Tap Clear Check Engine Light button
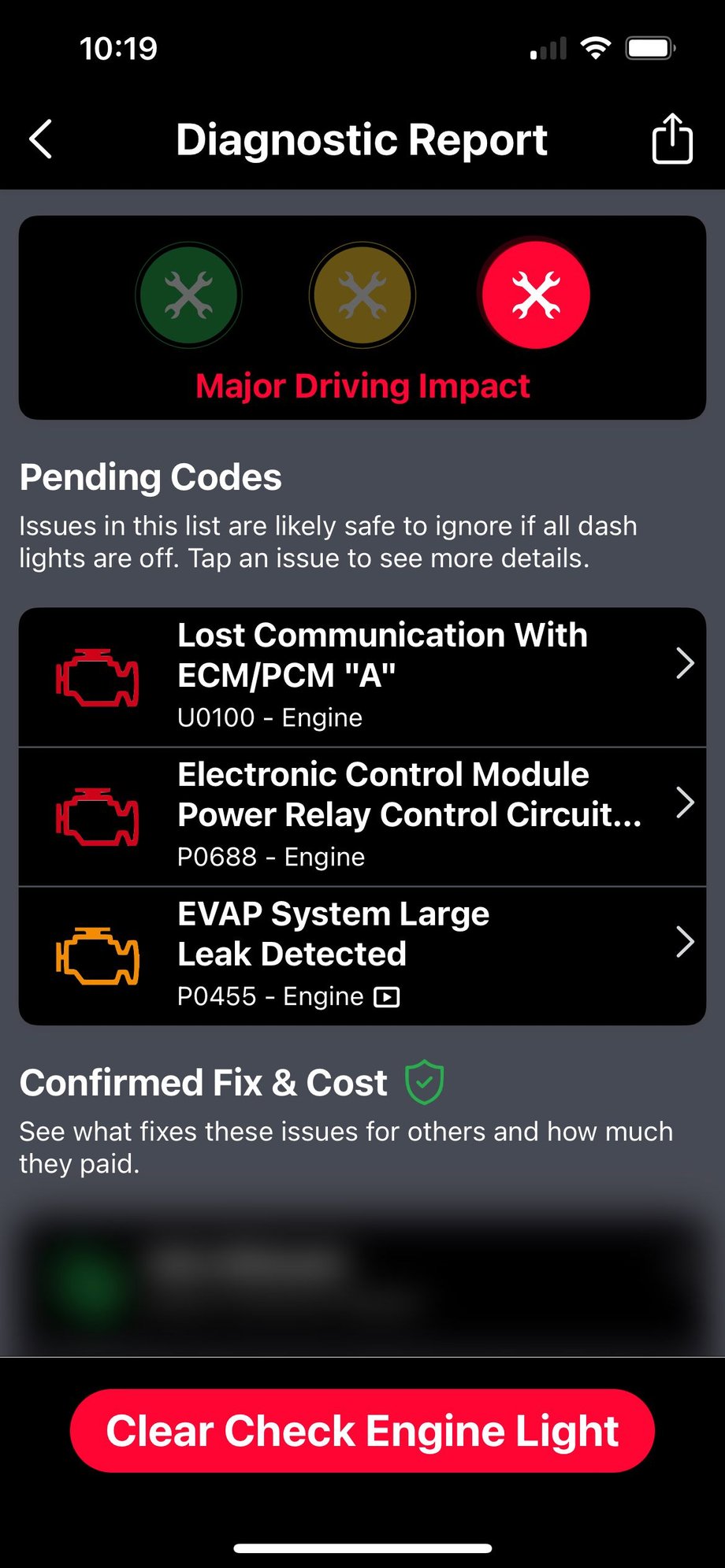The image size is (725, 1568). 362,1430
